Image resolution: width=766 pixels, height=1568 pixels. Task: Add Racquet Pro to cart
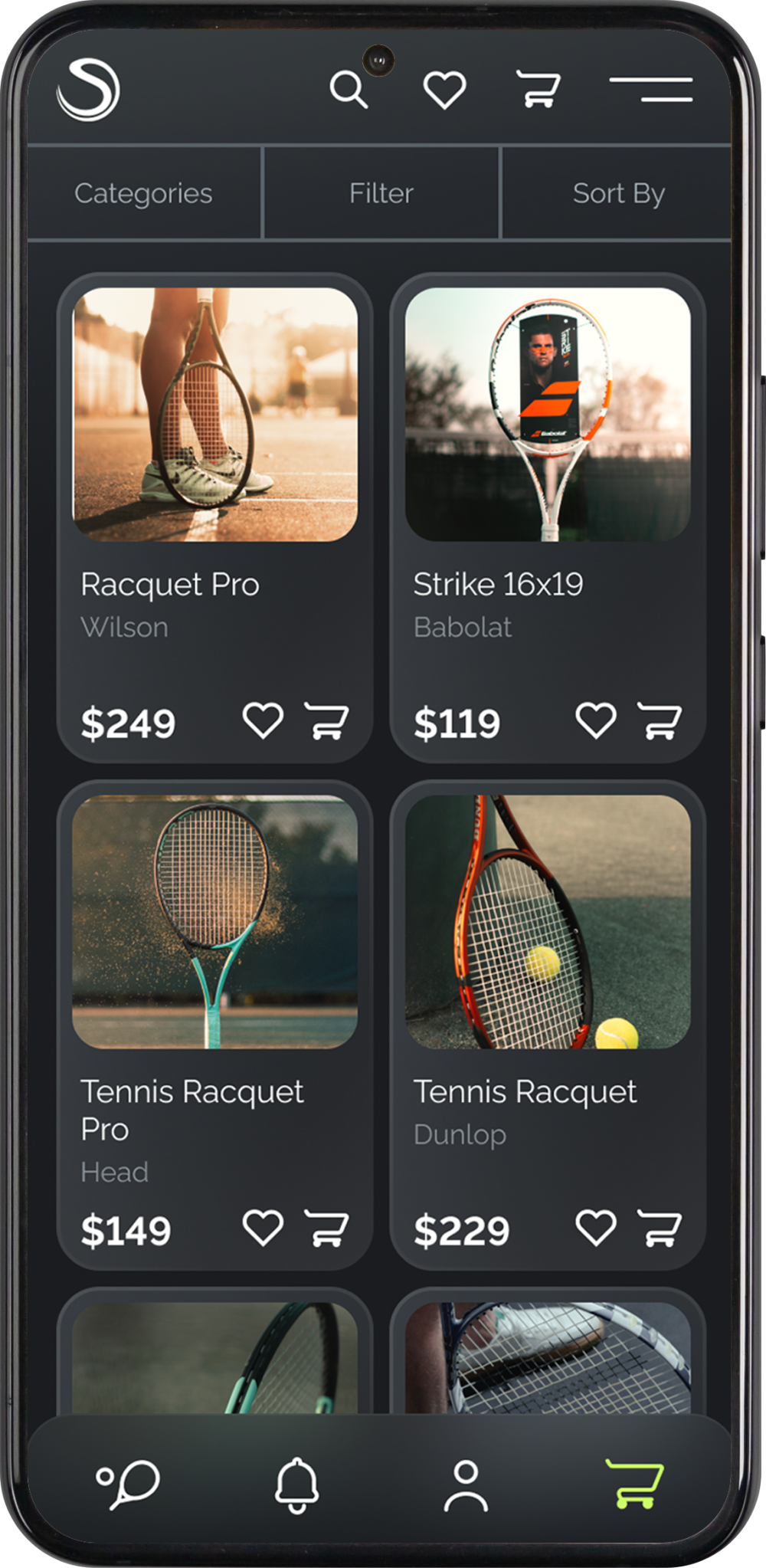click(x=326, y=721)
